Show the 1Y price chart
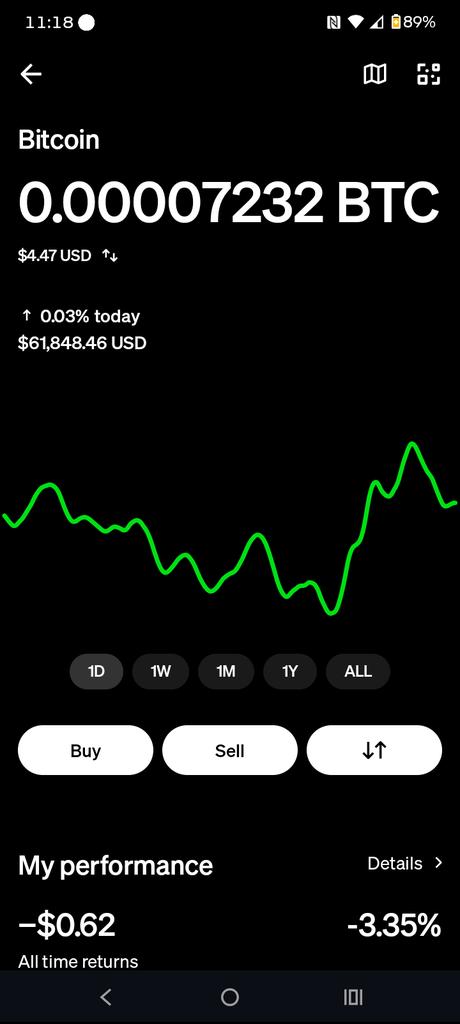Screen dimensions: 460x1024 click(x=289, y=671)
